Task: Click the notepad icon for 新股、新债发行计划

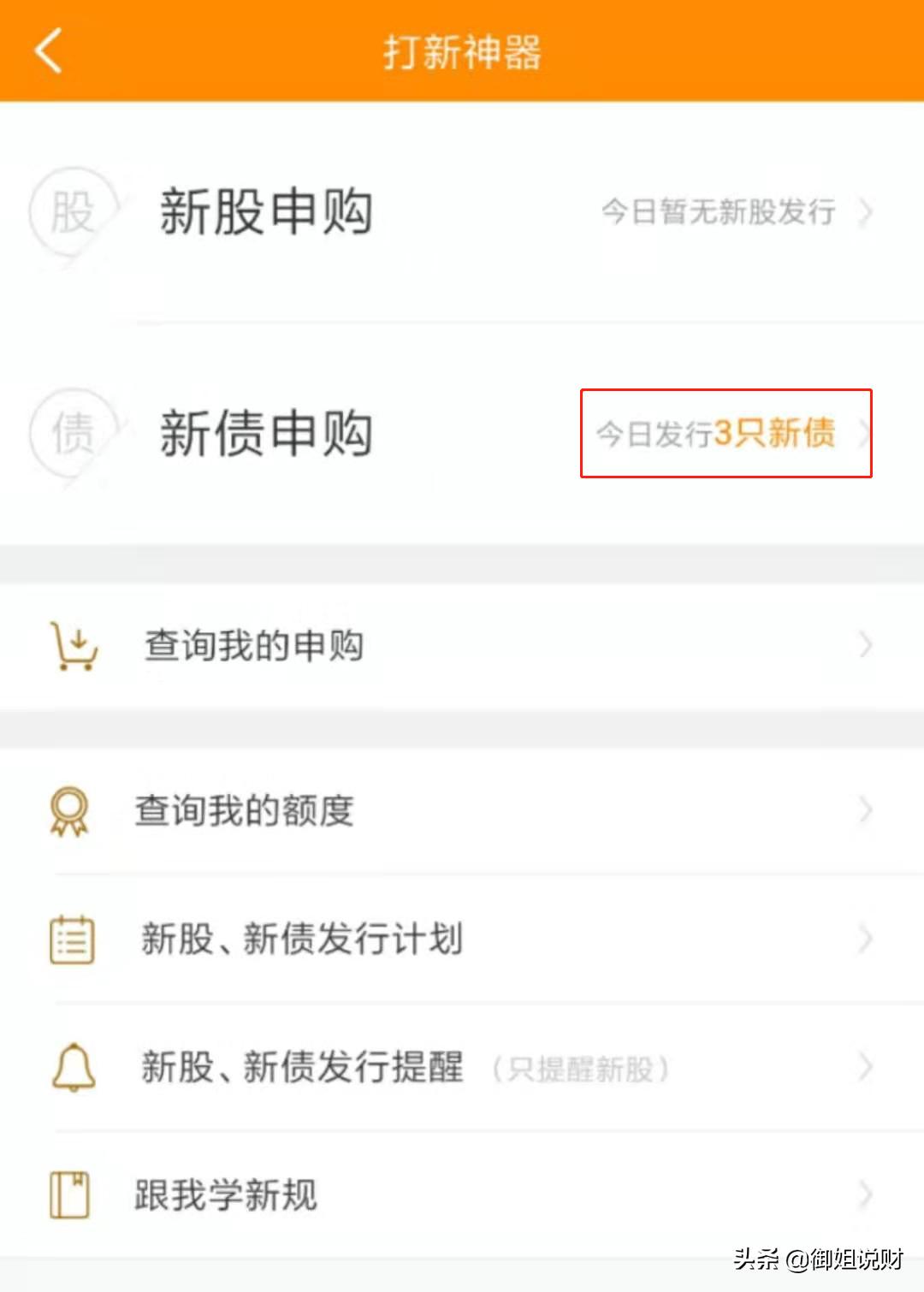Action: coord(70,939)
